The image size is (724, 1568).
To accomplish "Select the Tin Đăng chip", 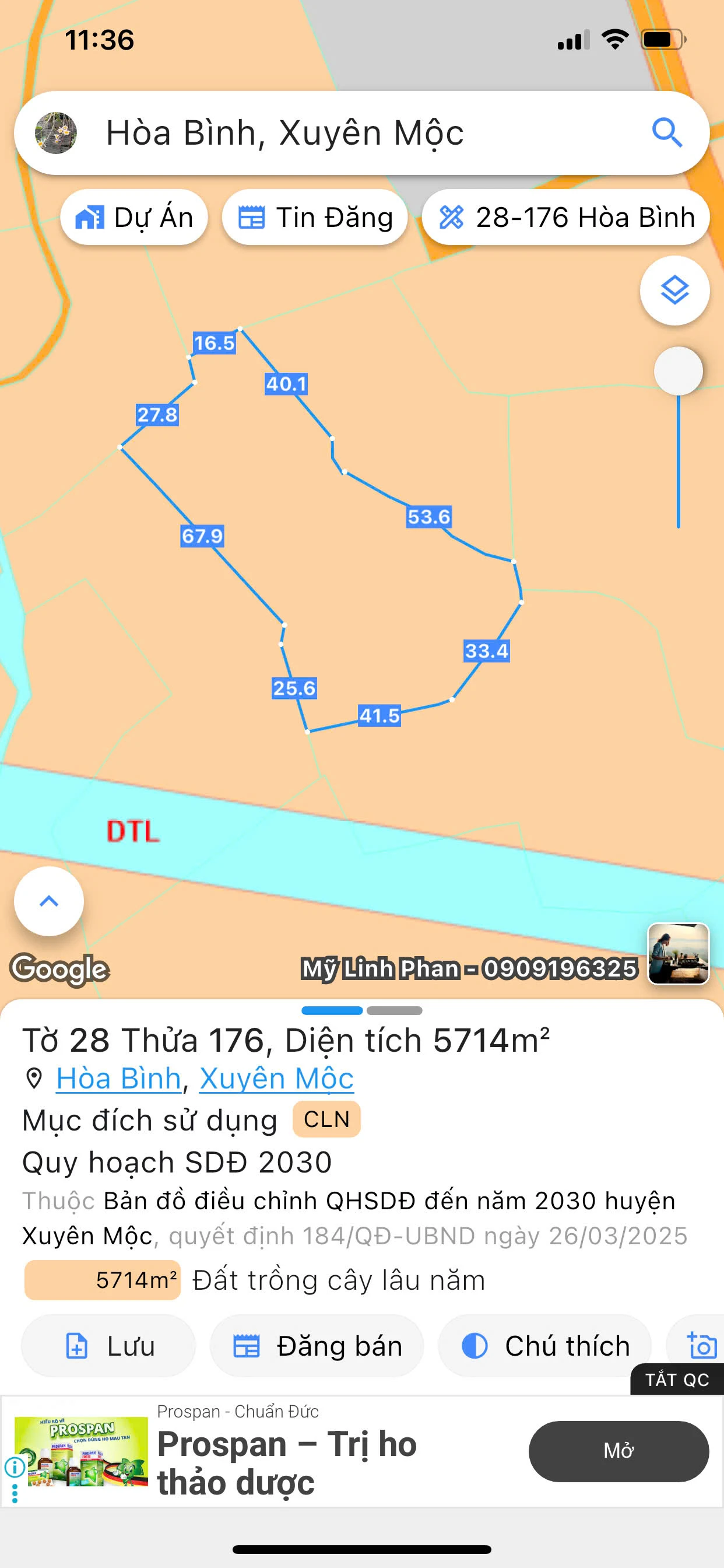I will tap(315, 218).
